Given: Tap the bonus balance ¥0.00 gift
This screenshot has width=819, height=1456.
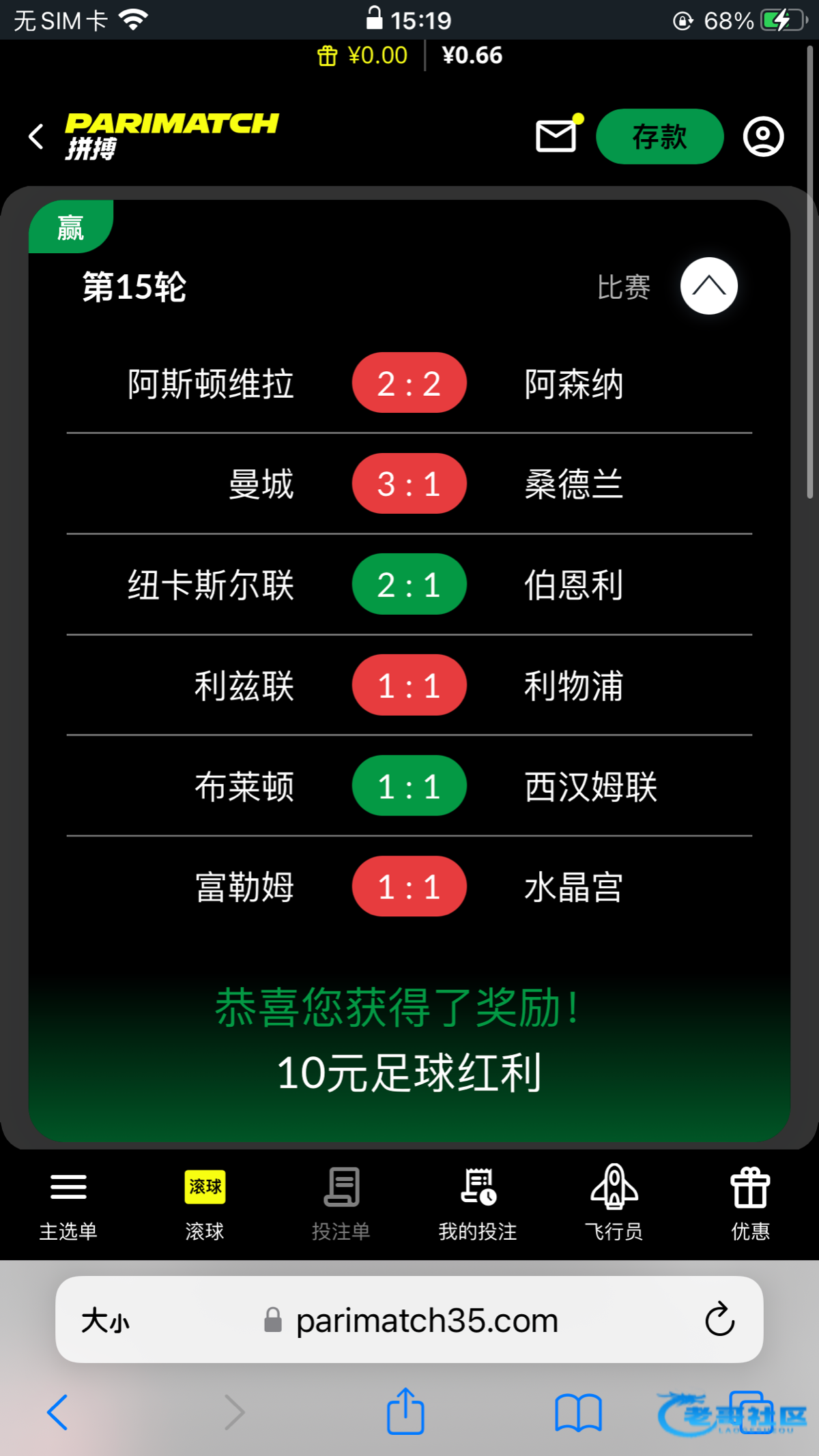Looking at the screenshot, I should (x=362, y=55).
